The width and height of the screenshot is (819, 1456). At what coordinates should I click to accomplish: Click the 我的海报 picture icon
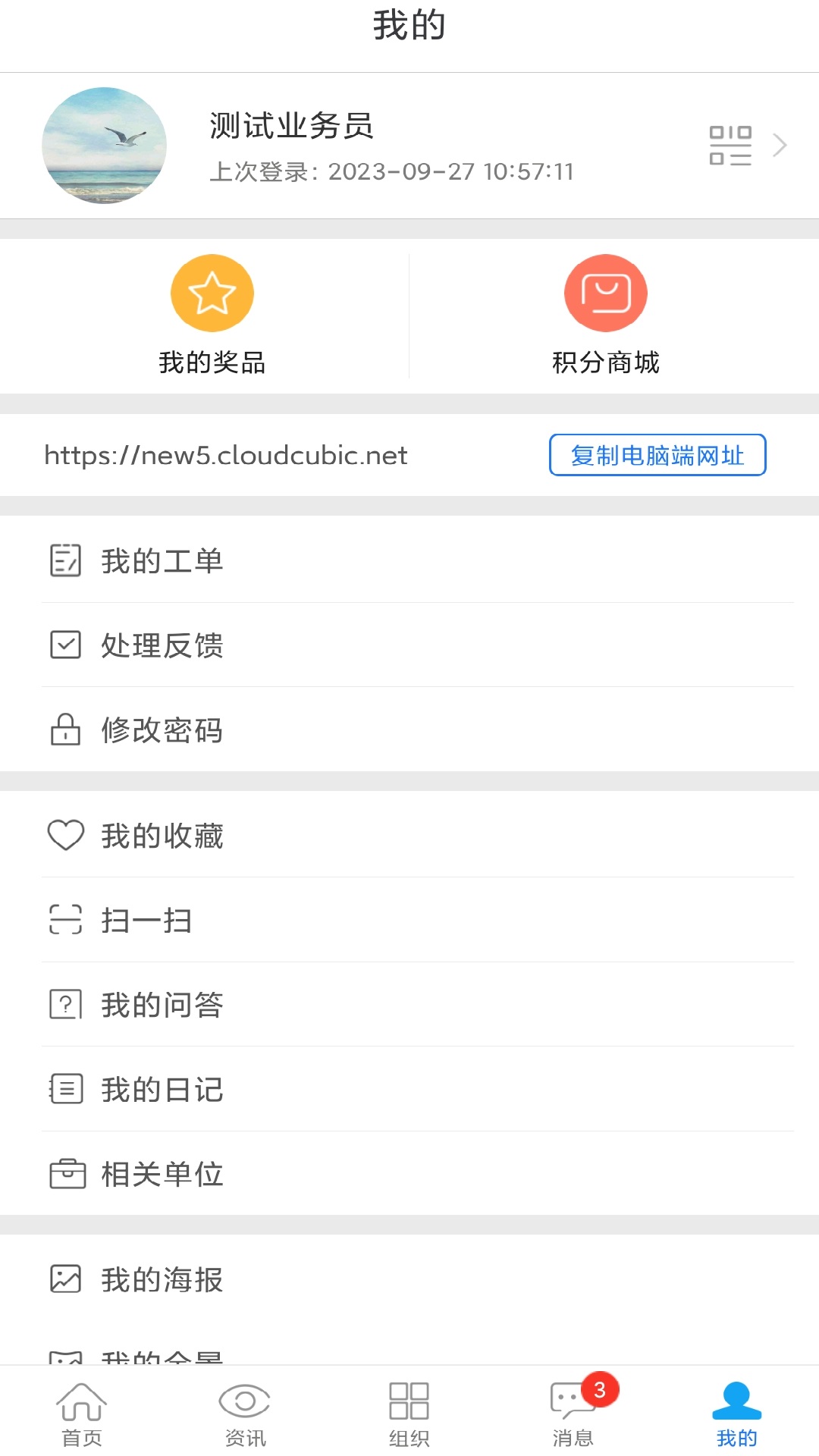pyautogui.click(x=66, y=1280)
